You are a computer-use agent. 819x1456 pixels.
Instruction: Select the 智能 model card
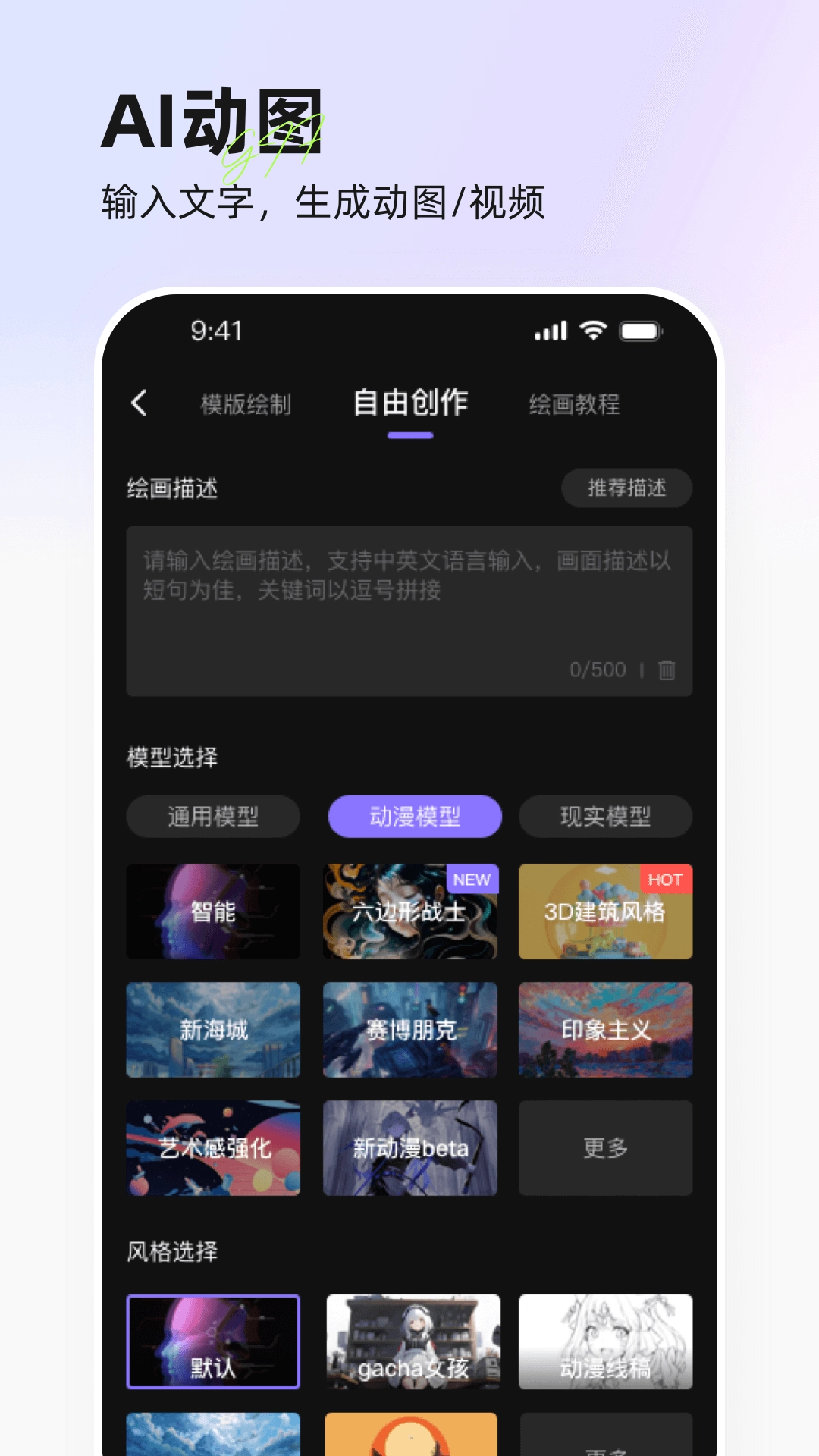[x=214, y=912]
